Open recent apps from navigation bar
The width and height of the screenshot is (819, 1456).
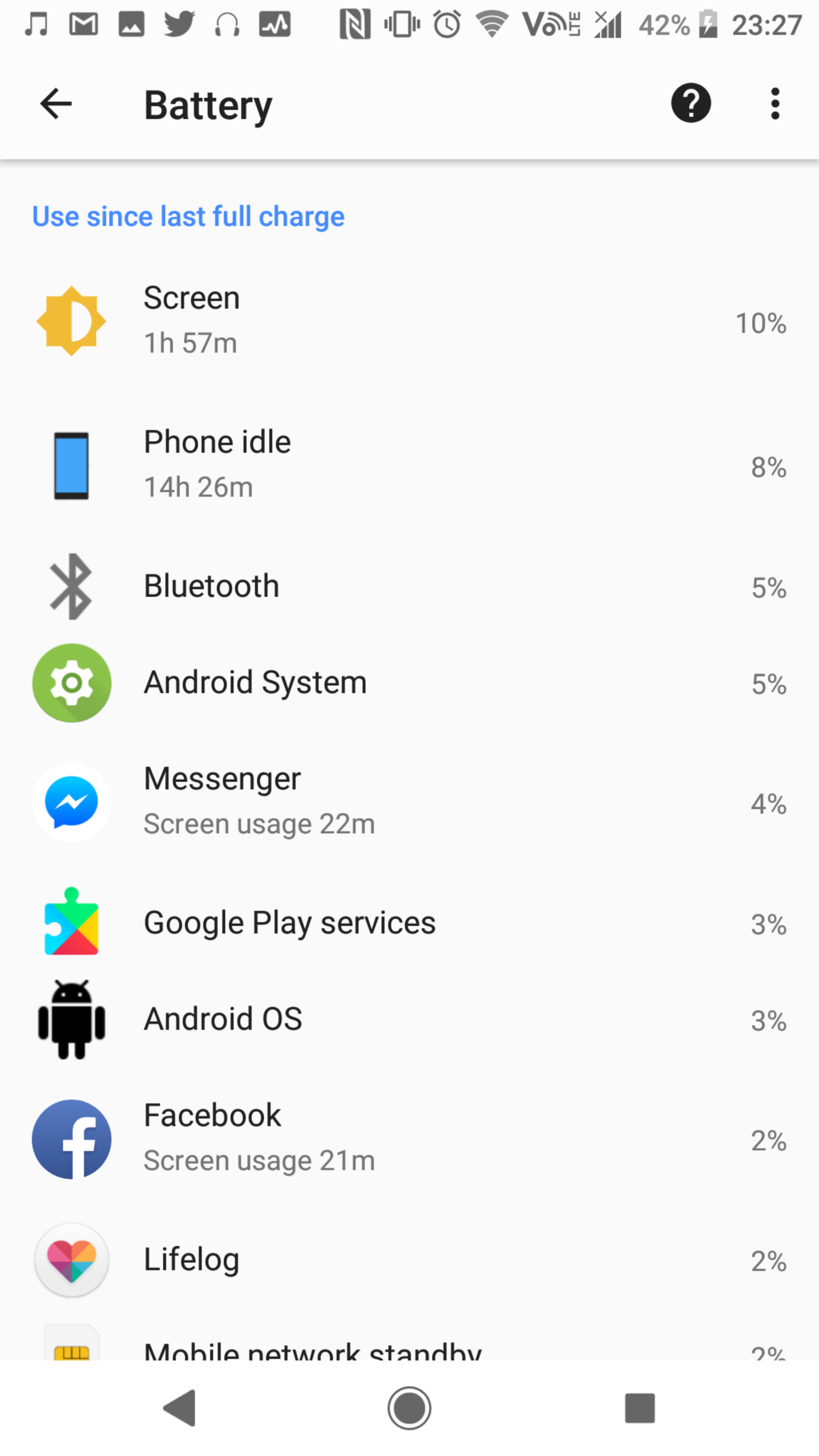click(x=639, y=1407)
